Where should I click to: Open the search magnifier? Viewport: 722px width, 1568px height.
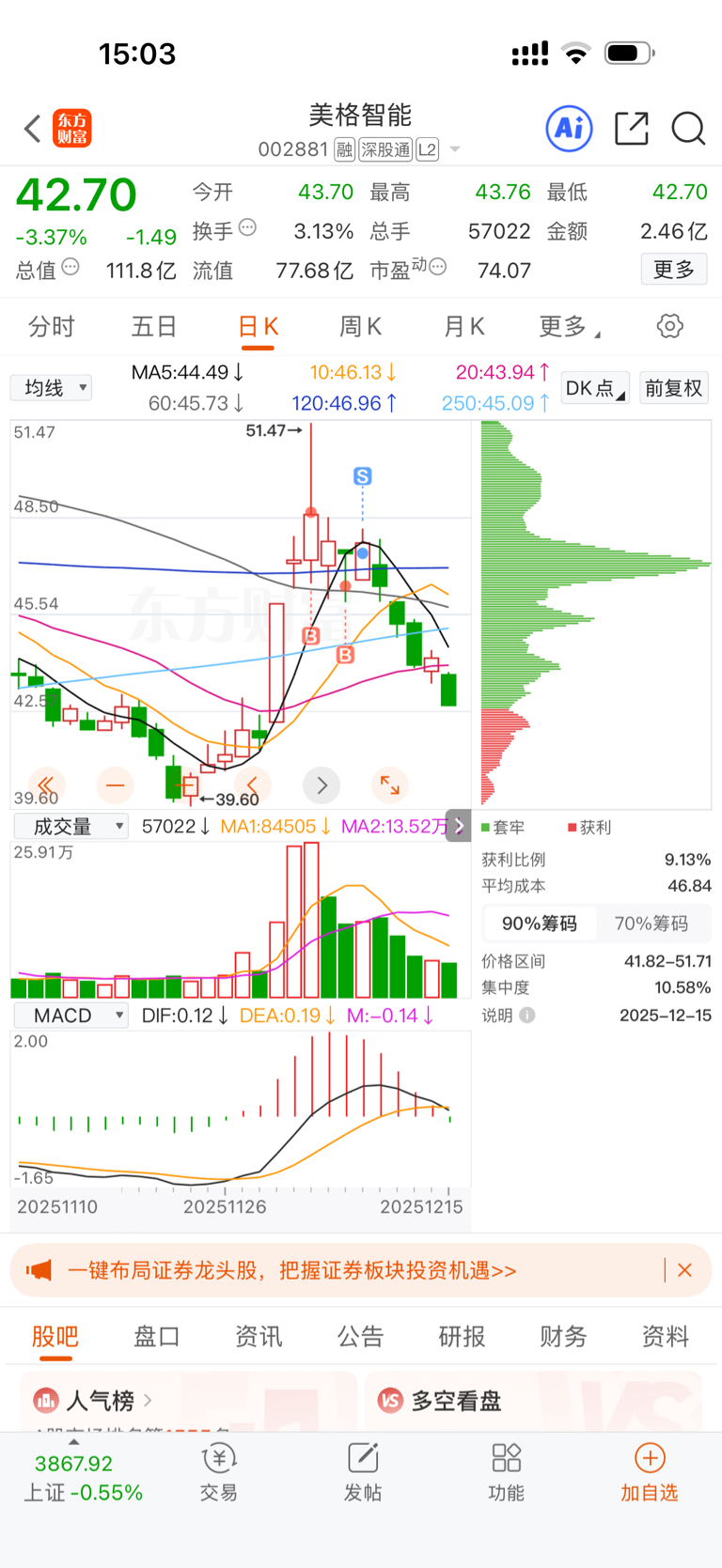(x=688, y=129)
